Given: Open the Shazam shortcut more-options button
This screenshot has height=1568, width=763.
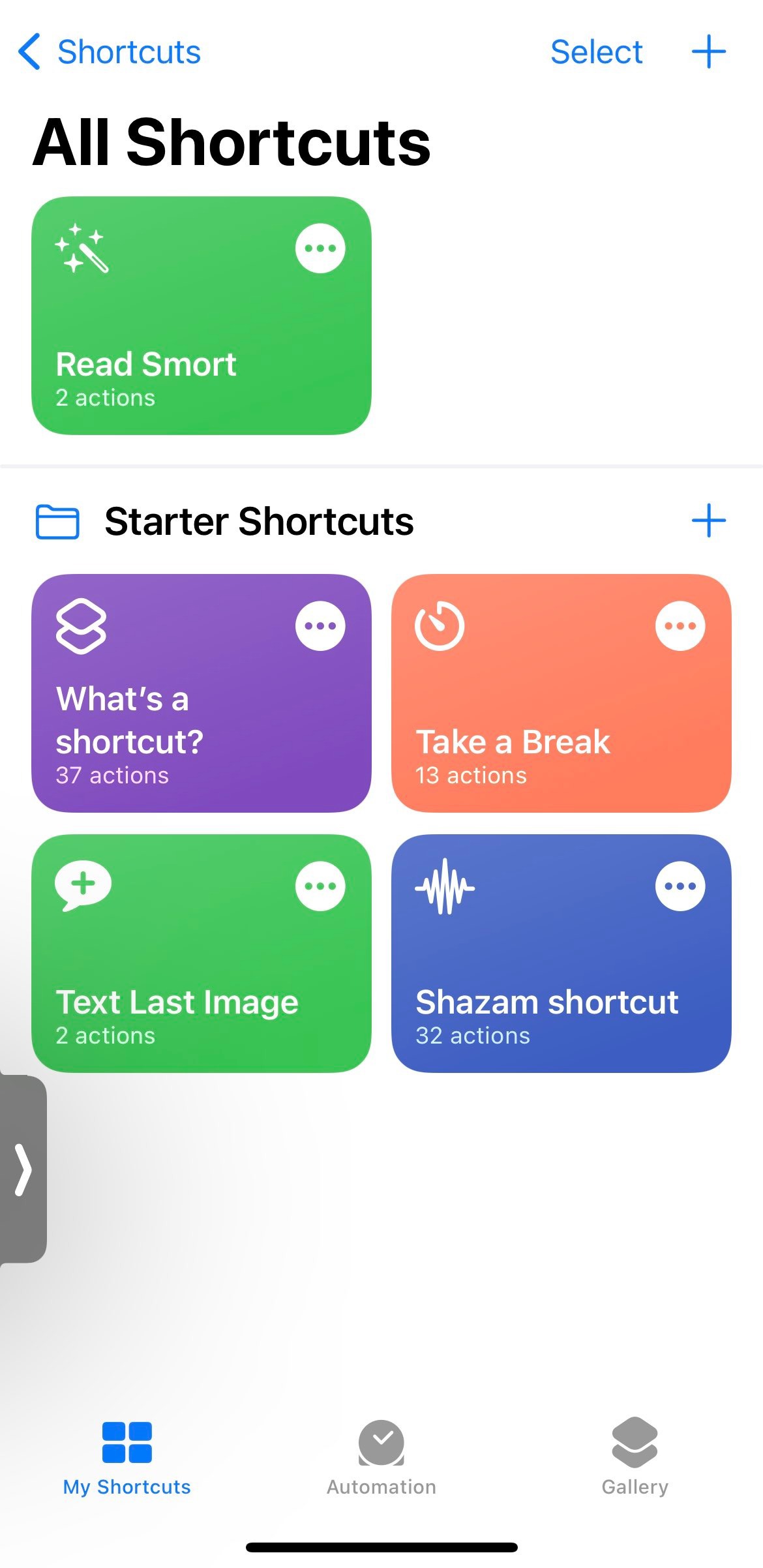Looking at the screenshot, I should point(680,886).
